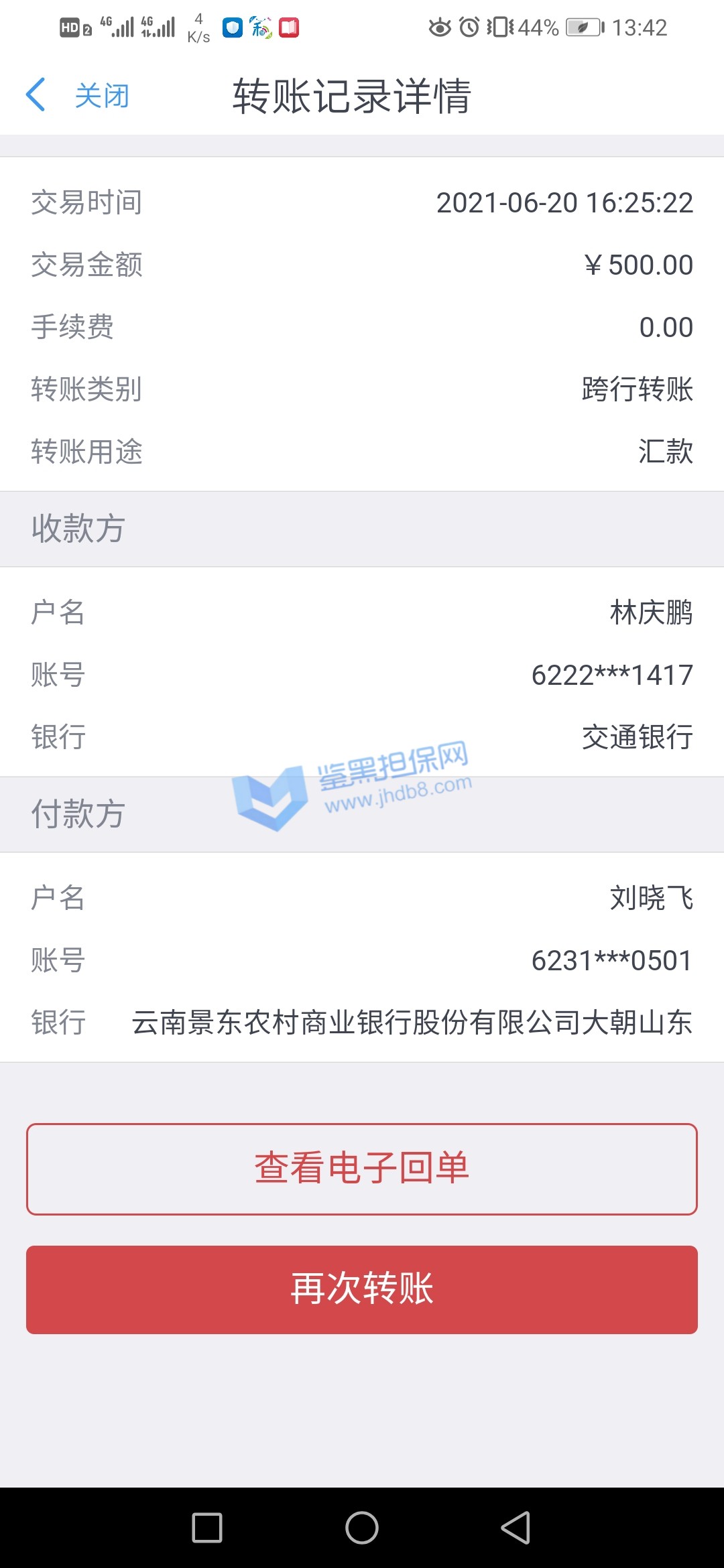Tap 再次转账 to transfer again
This screenshot has width=724, height=1568.
click(x=362, y=1289)
